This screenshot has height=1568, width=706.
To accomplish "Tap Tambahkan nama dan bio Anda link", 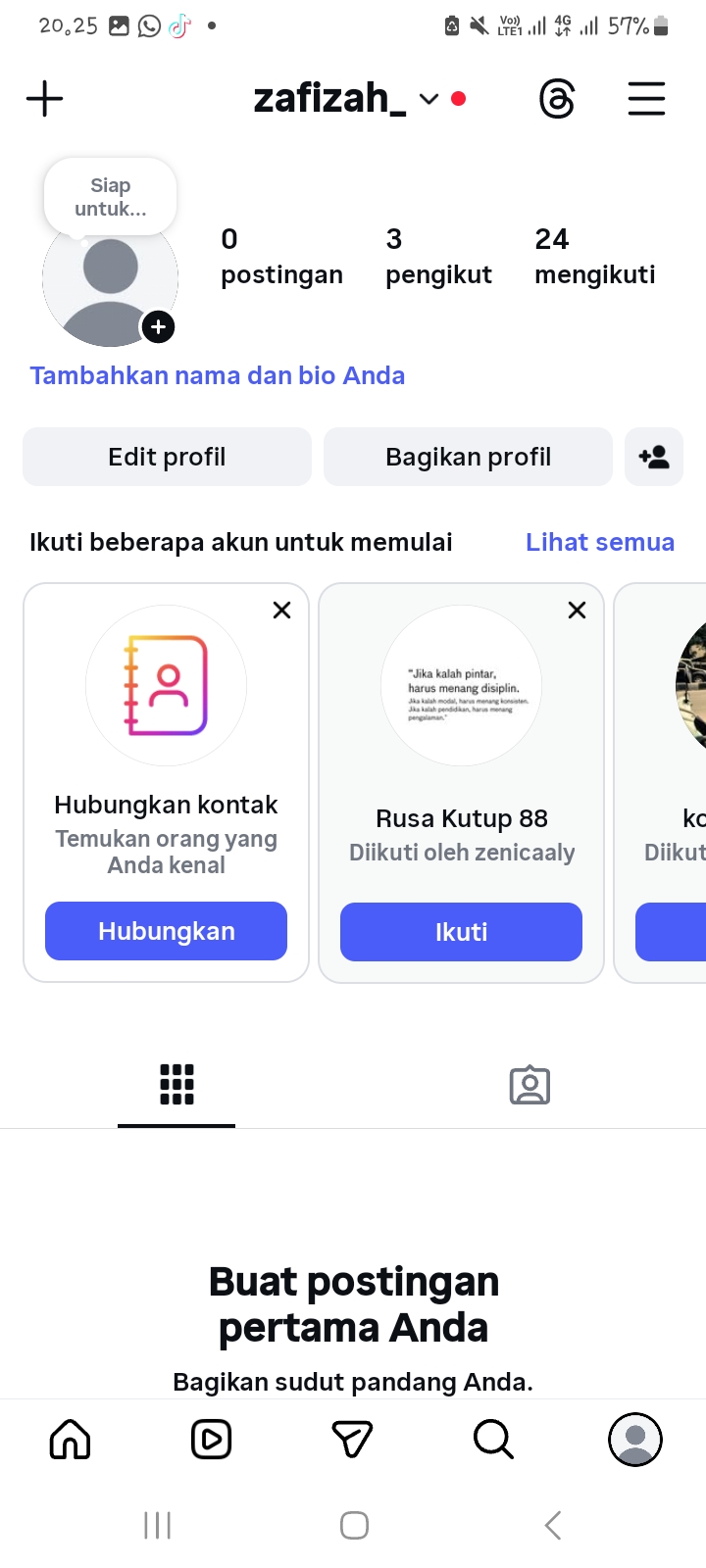I will 217,375.
